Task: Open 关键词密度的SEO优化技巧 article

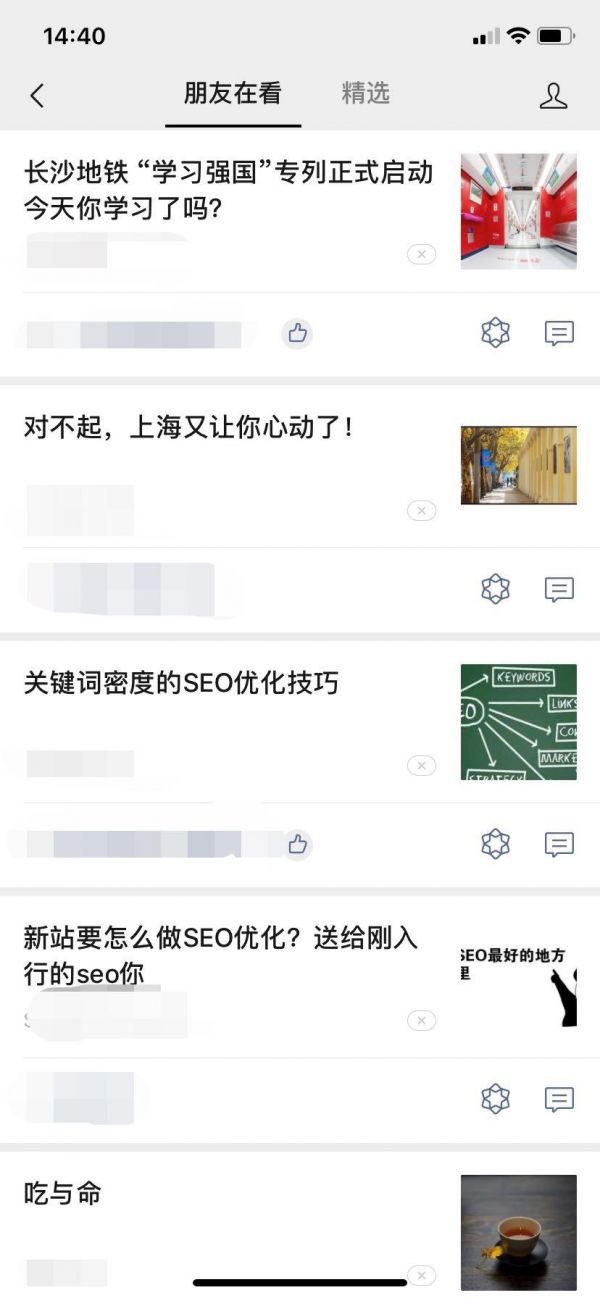Action: [181, 683]
